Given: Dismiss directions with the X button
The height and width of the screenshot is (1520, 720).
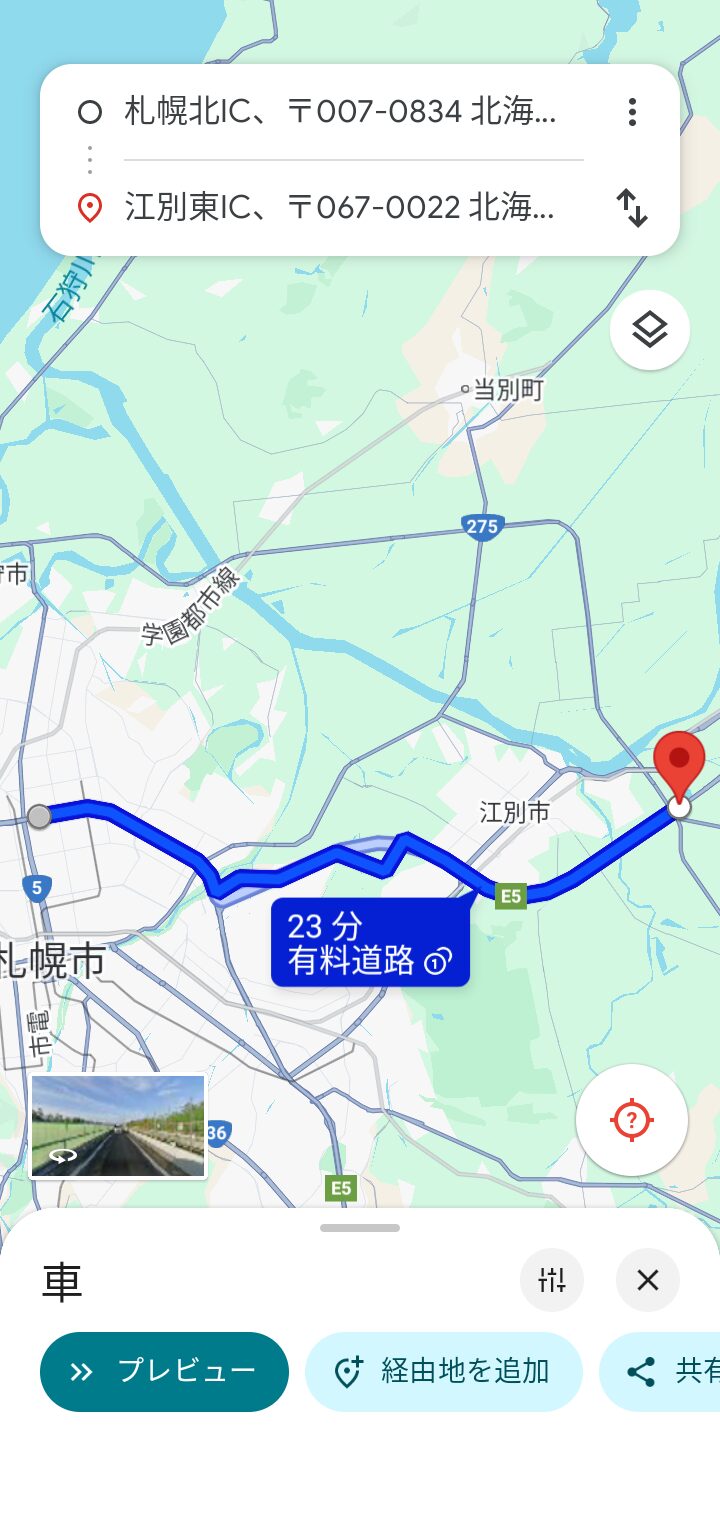Looking at the screenshot, I should tap(647, 1280).
